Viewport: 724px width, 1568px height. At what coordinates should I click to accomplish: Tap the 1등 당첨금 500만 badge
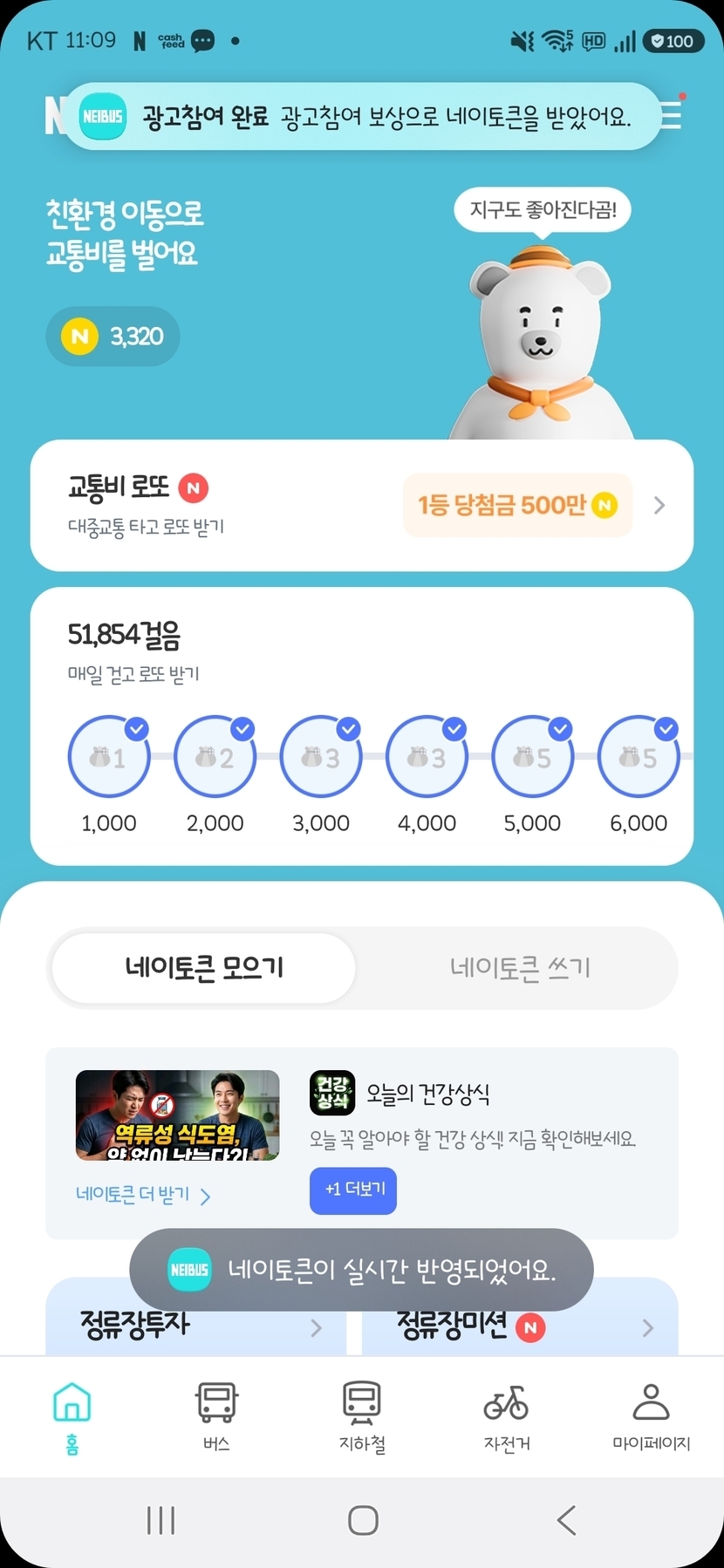click(517, 505)
